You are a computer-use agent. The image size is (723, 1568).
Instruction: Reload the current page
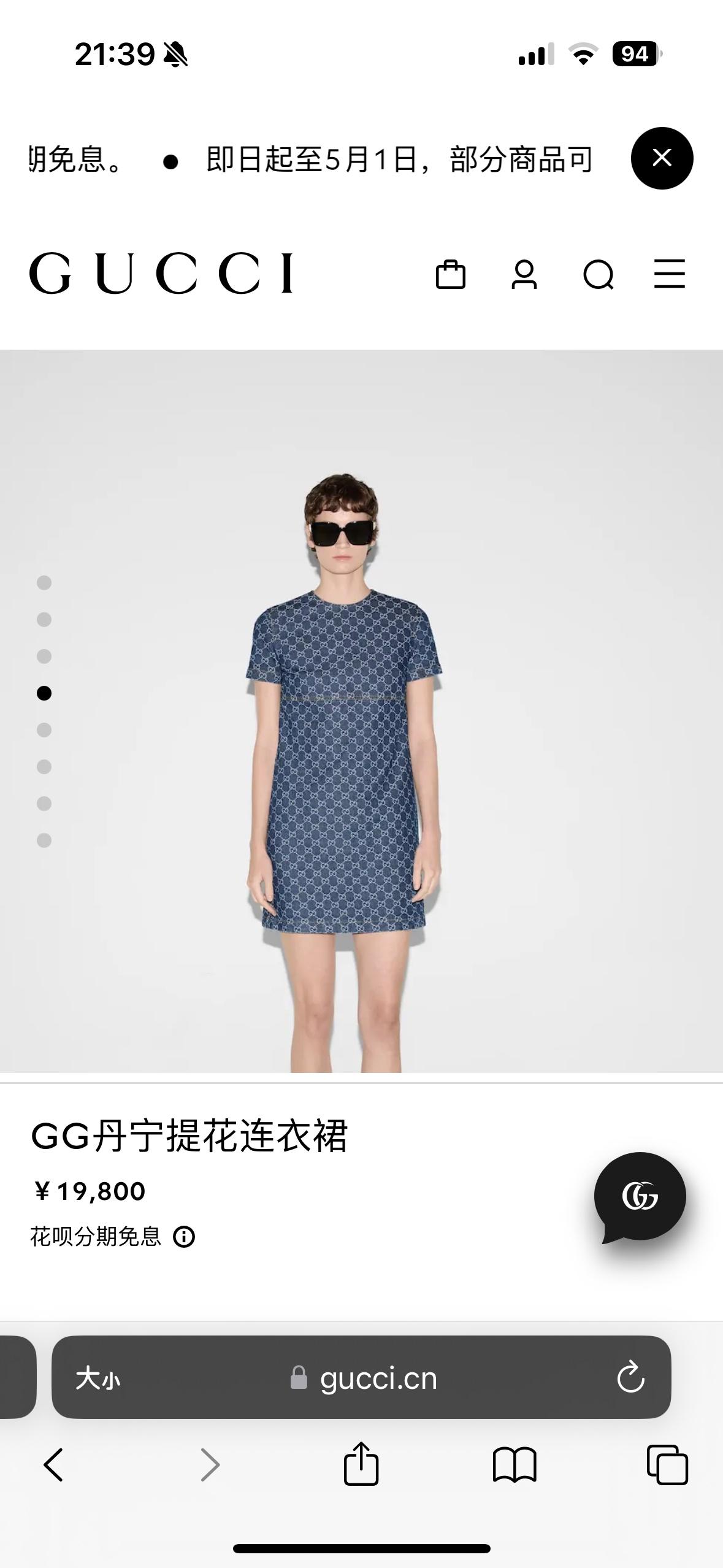tap(630, 1378)
